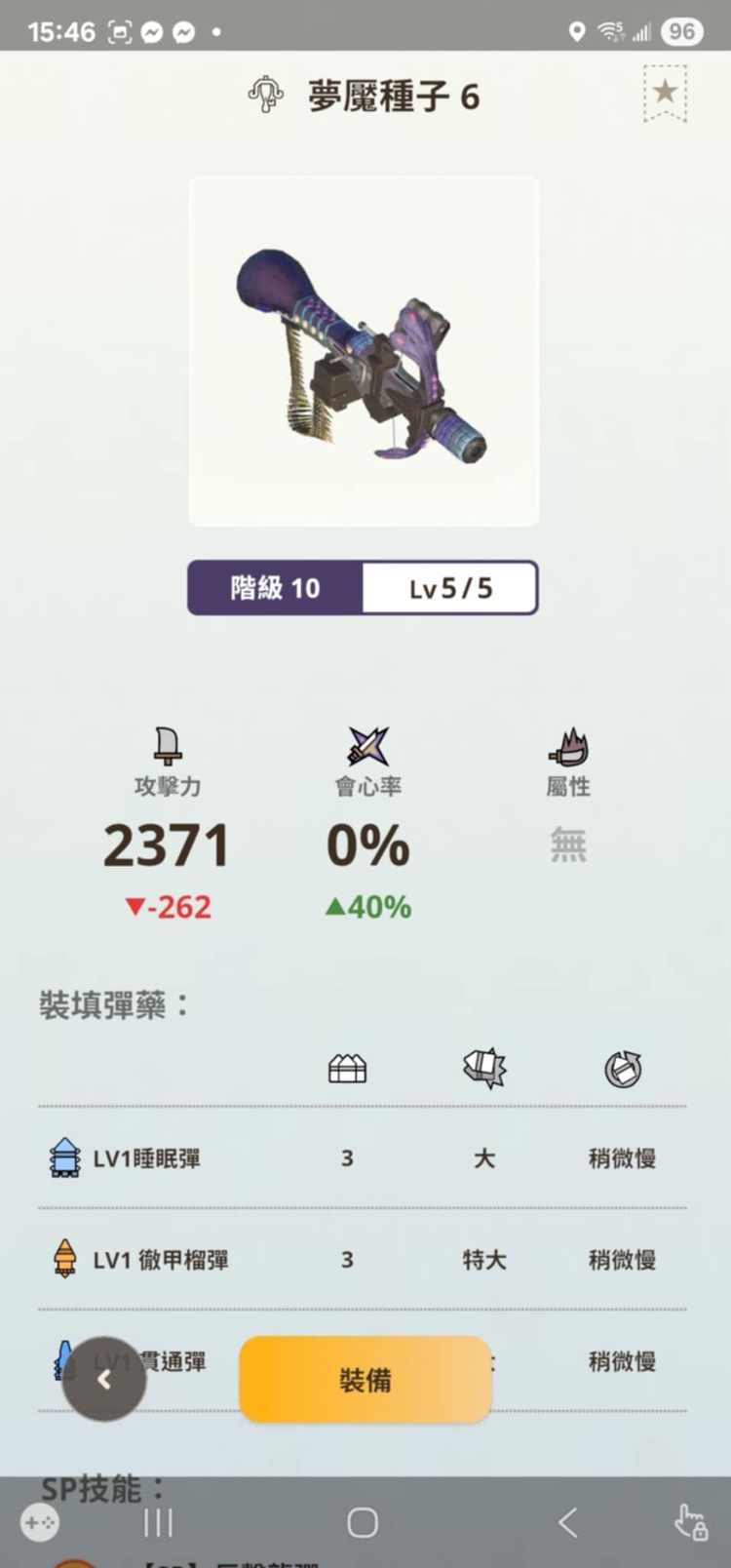The image size is (731, 1568).
Task: Select the recoil column icon
Action: [x=483, y=1068]
